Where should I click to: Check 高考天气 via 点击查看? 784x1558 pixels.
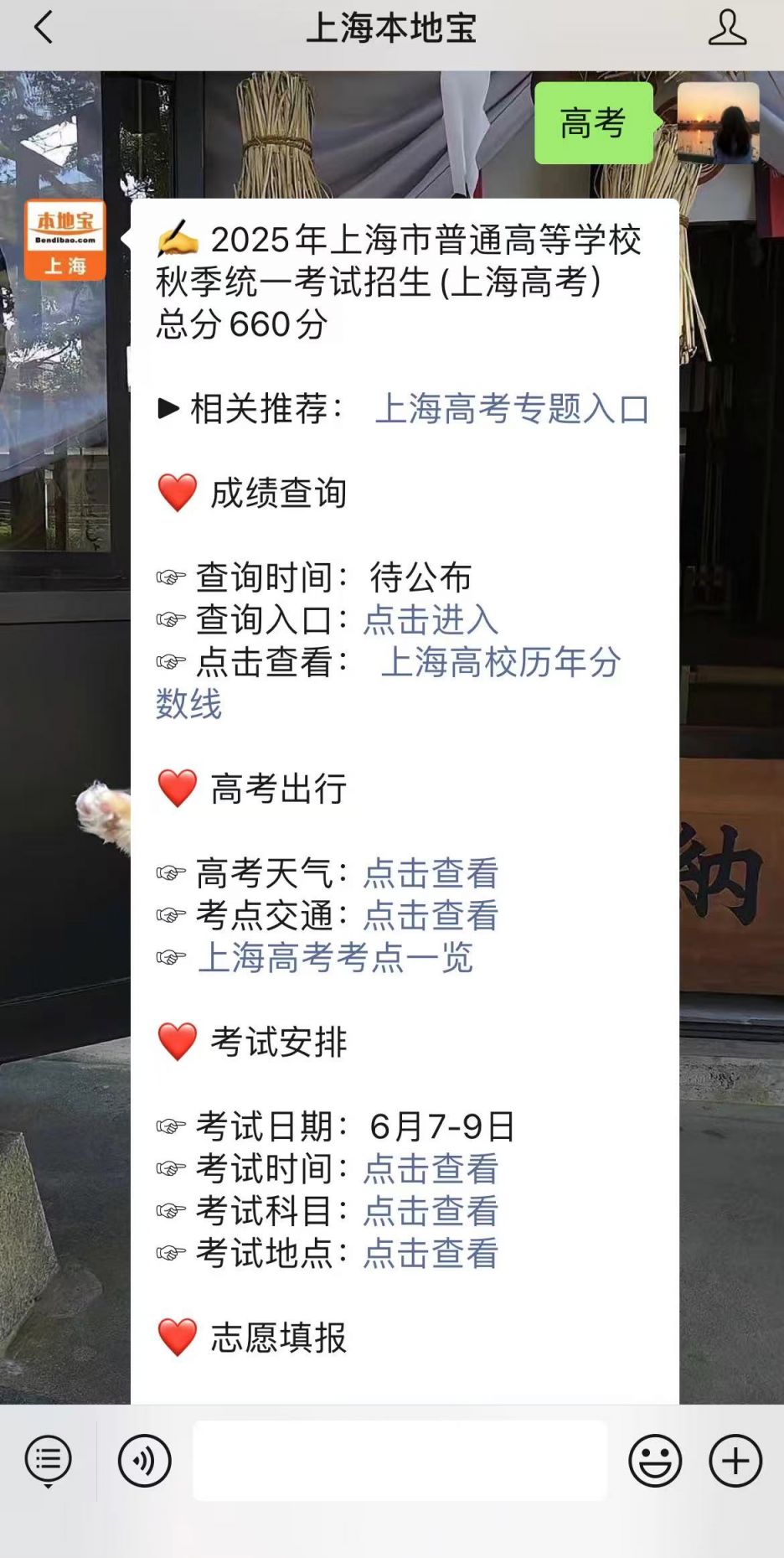tap(431, 873)
